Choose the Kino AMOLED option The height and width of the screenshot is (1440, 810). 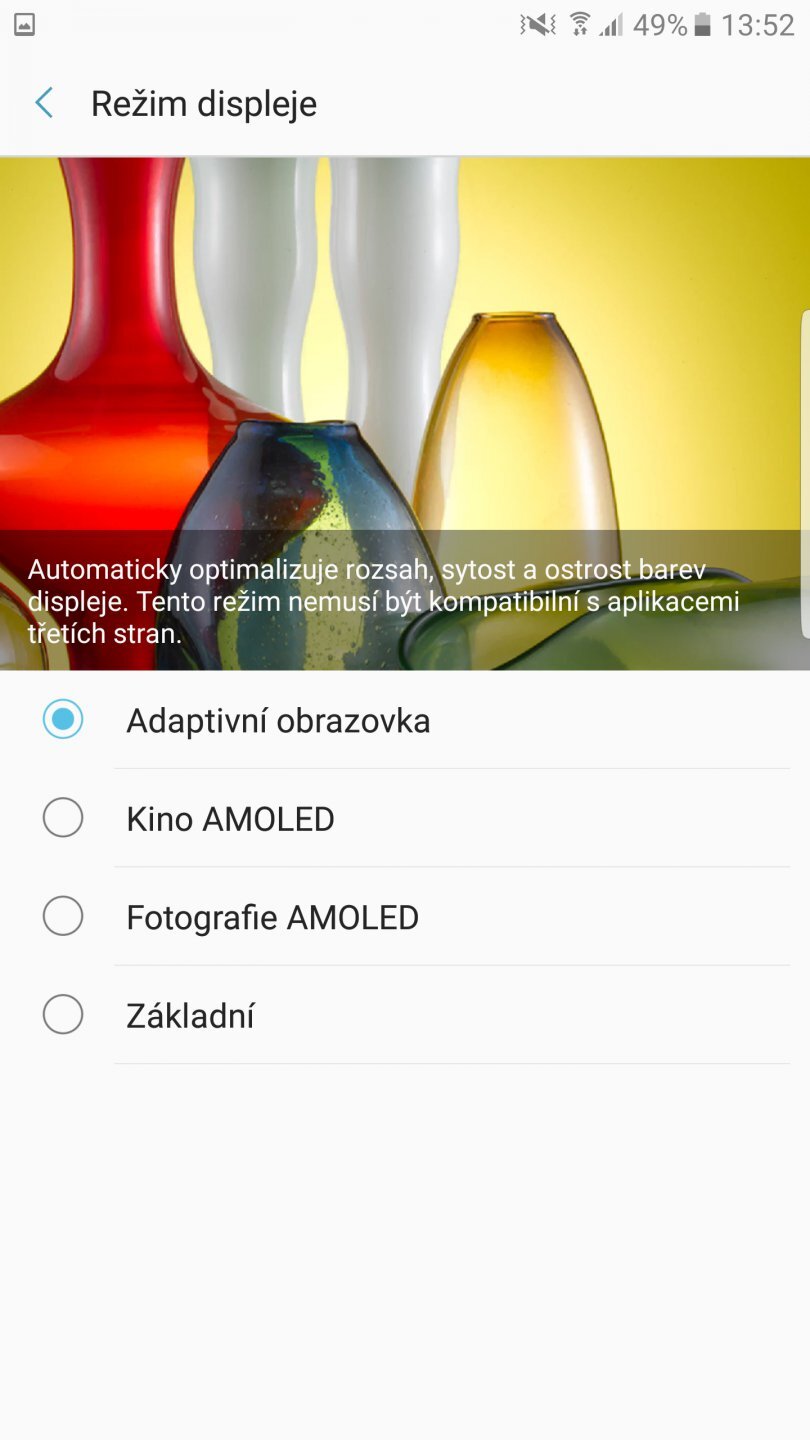63,819
